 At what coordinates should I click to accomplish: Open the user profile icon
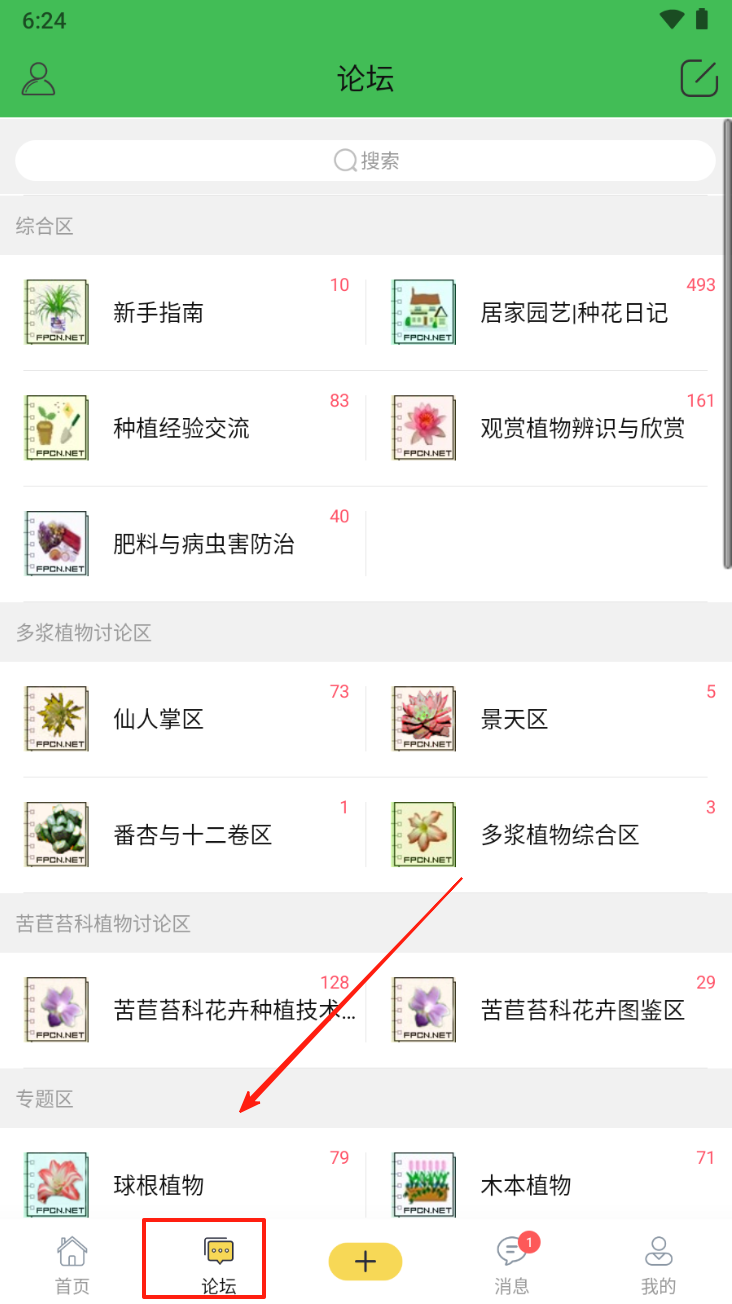[x=38, y=78]
